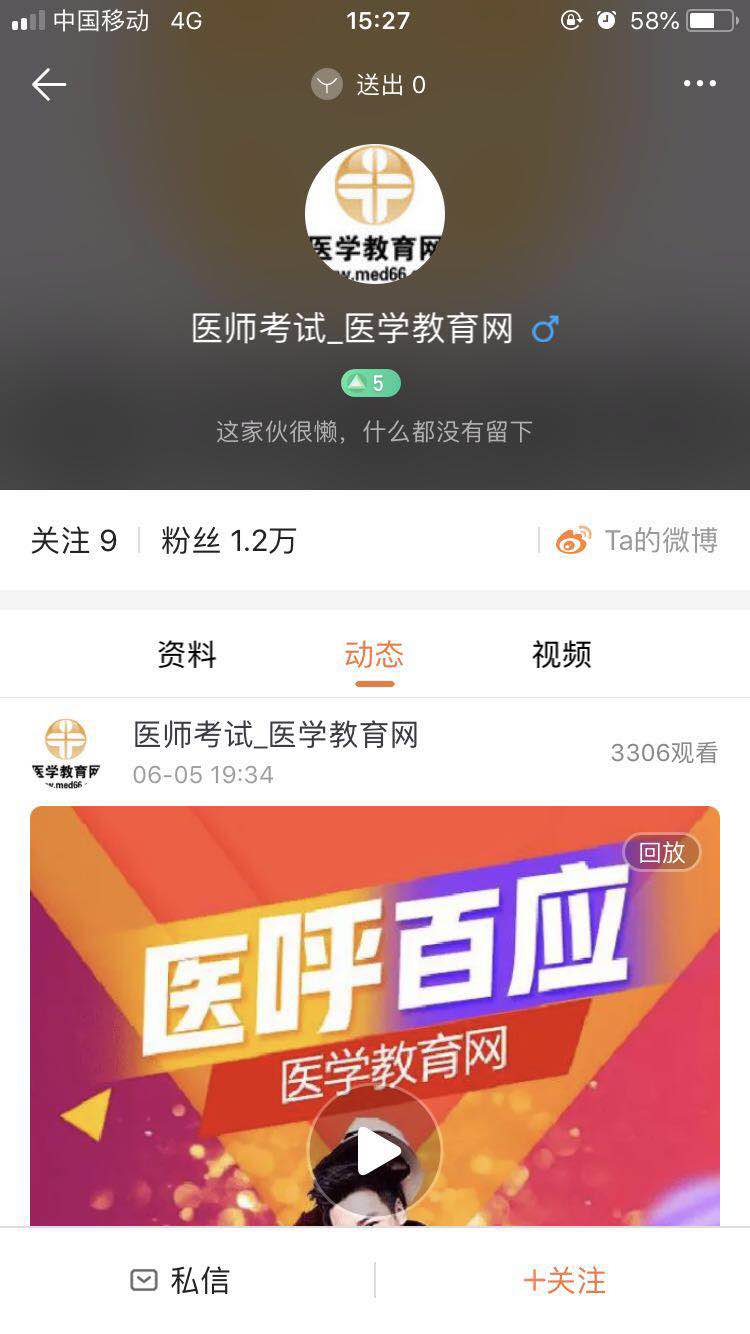This screenshot has width=750, height=1334.
Task: Tap 医师考试_医学教育网 post author name
Action: [x=276, y=735]
